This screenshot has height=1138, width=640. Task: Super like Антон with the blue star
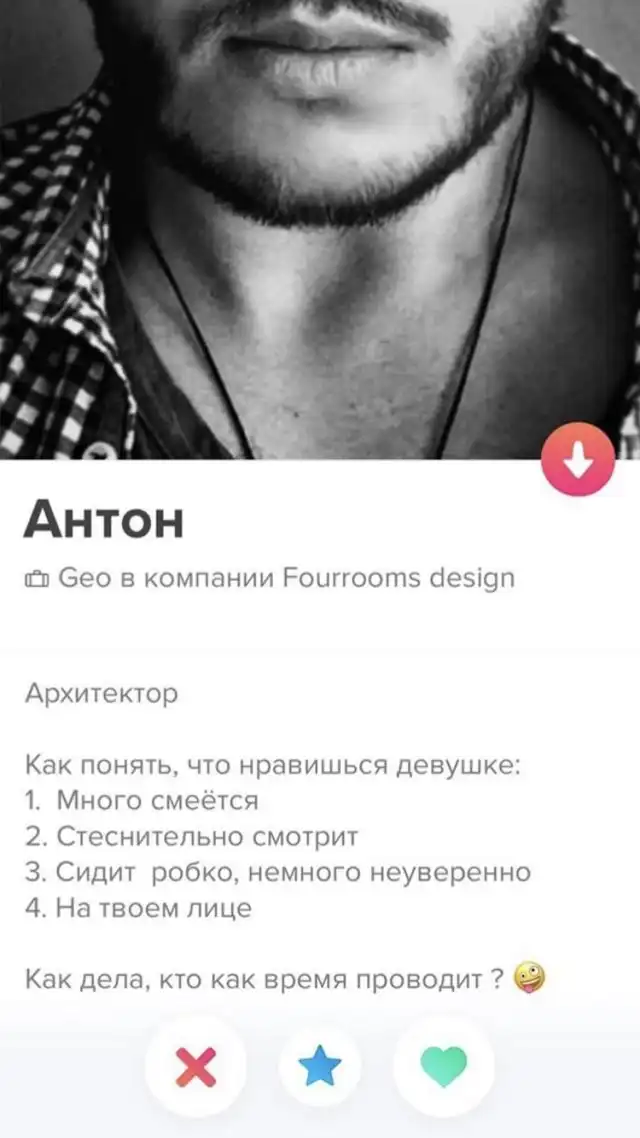tap(320, 1068)
